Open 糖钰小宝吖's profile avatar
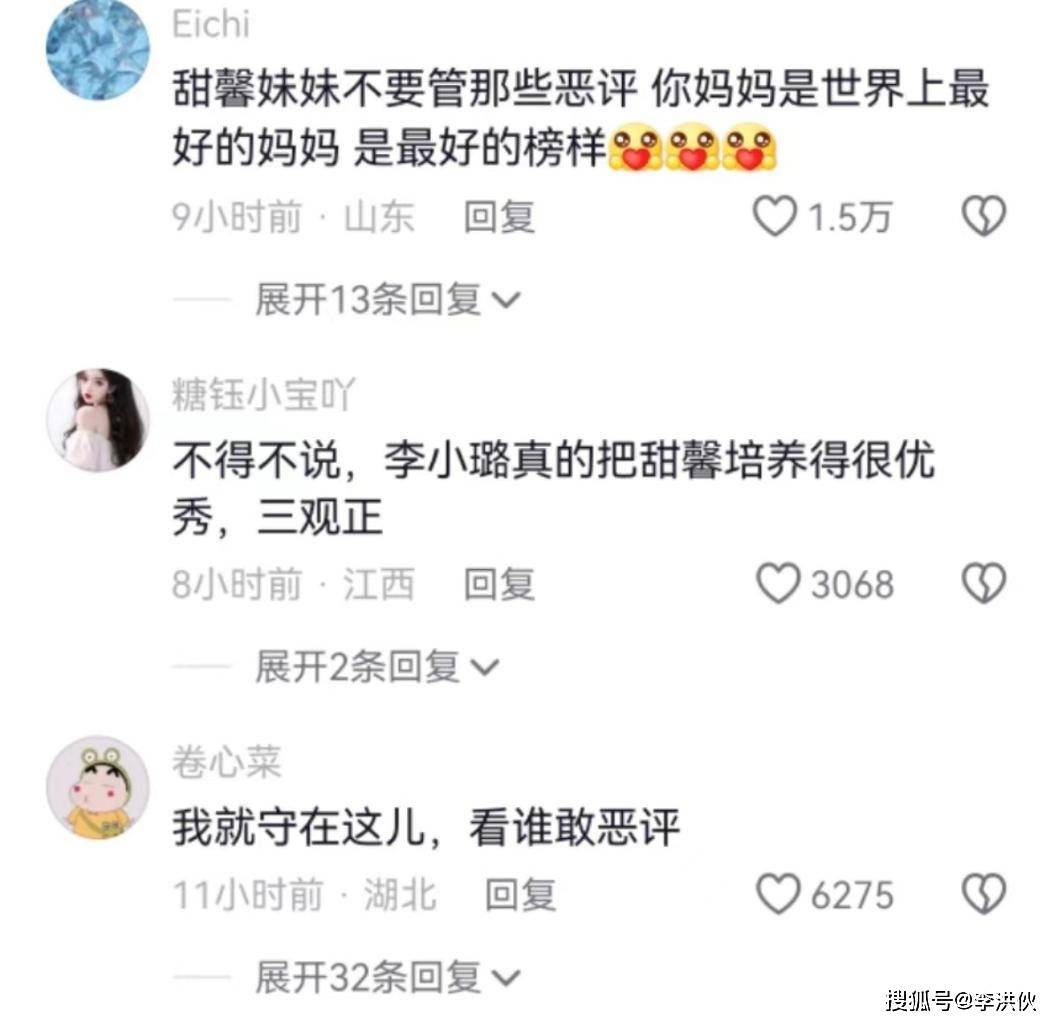 click(x=98, y=418)
